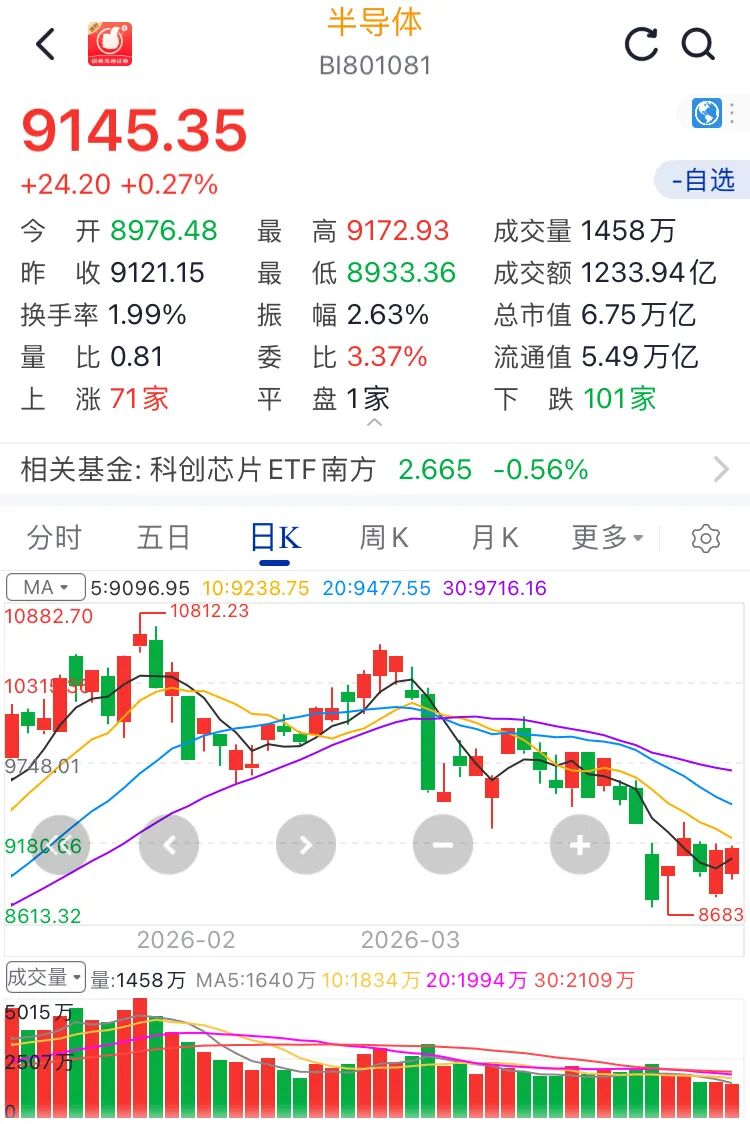Zoom in the K-line chart with plus button
This screenshot has height=1124, width=750.
[x=579, y=845]
